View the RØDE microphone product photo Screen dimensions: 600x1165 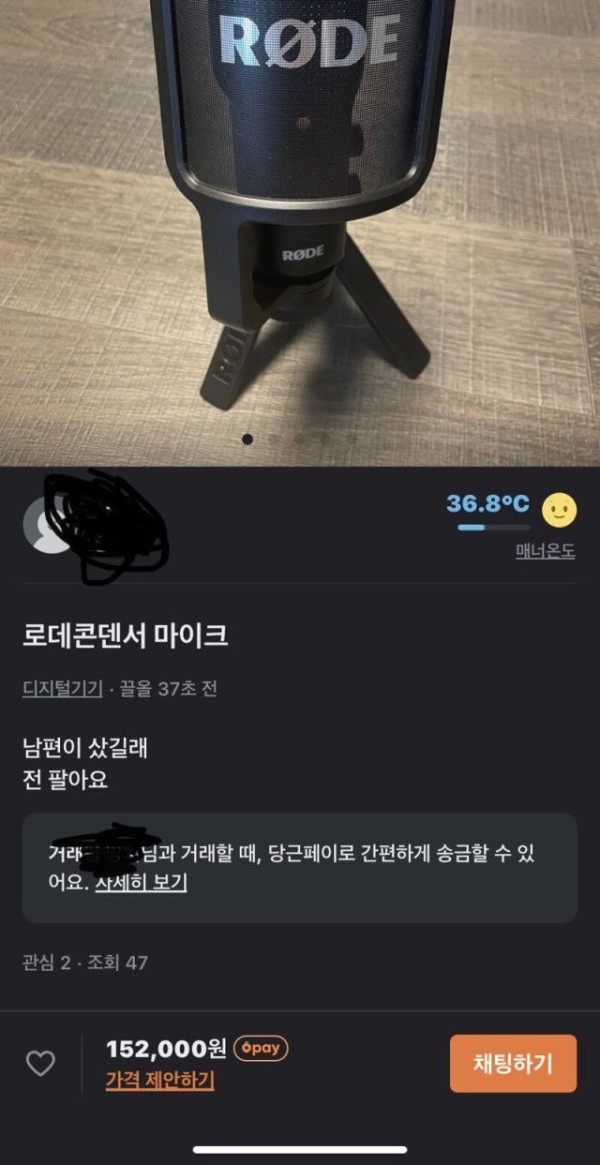click(300, 220)
